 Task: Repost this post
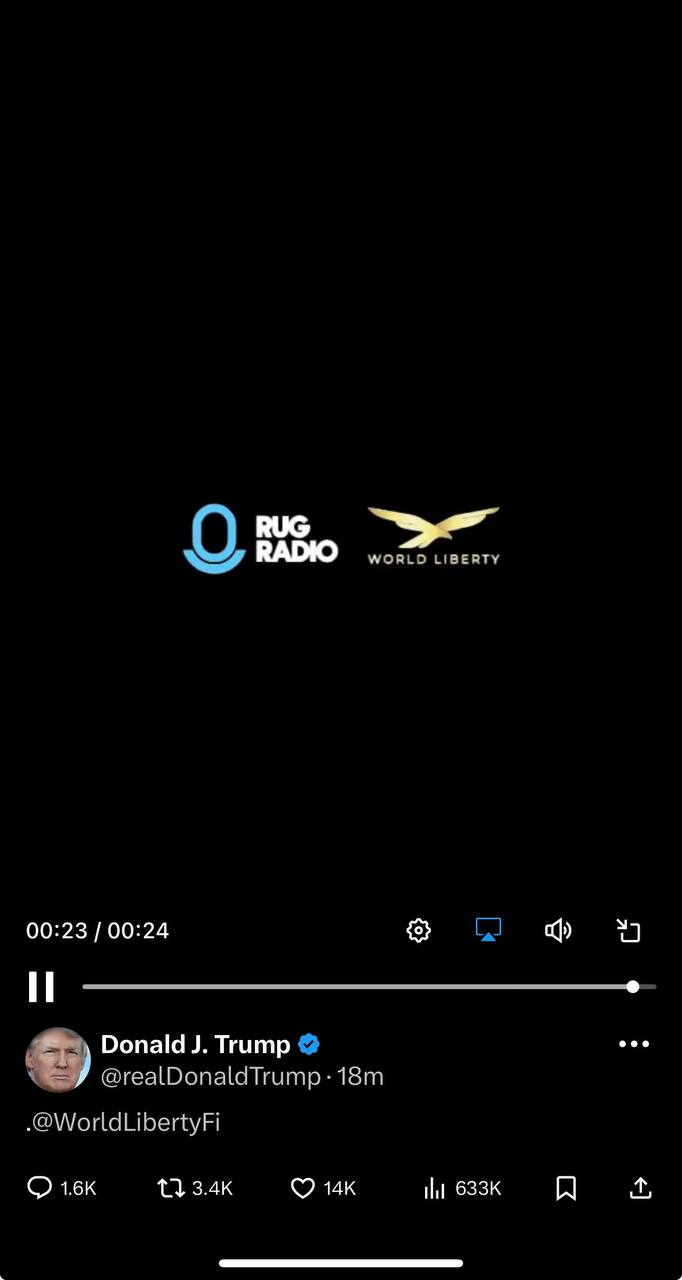(x=194, y=1188)
